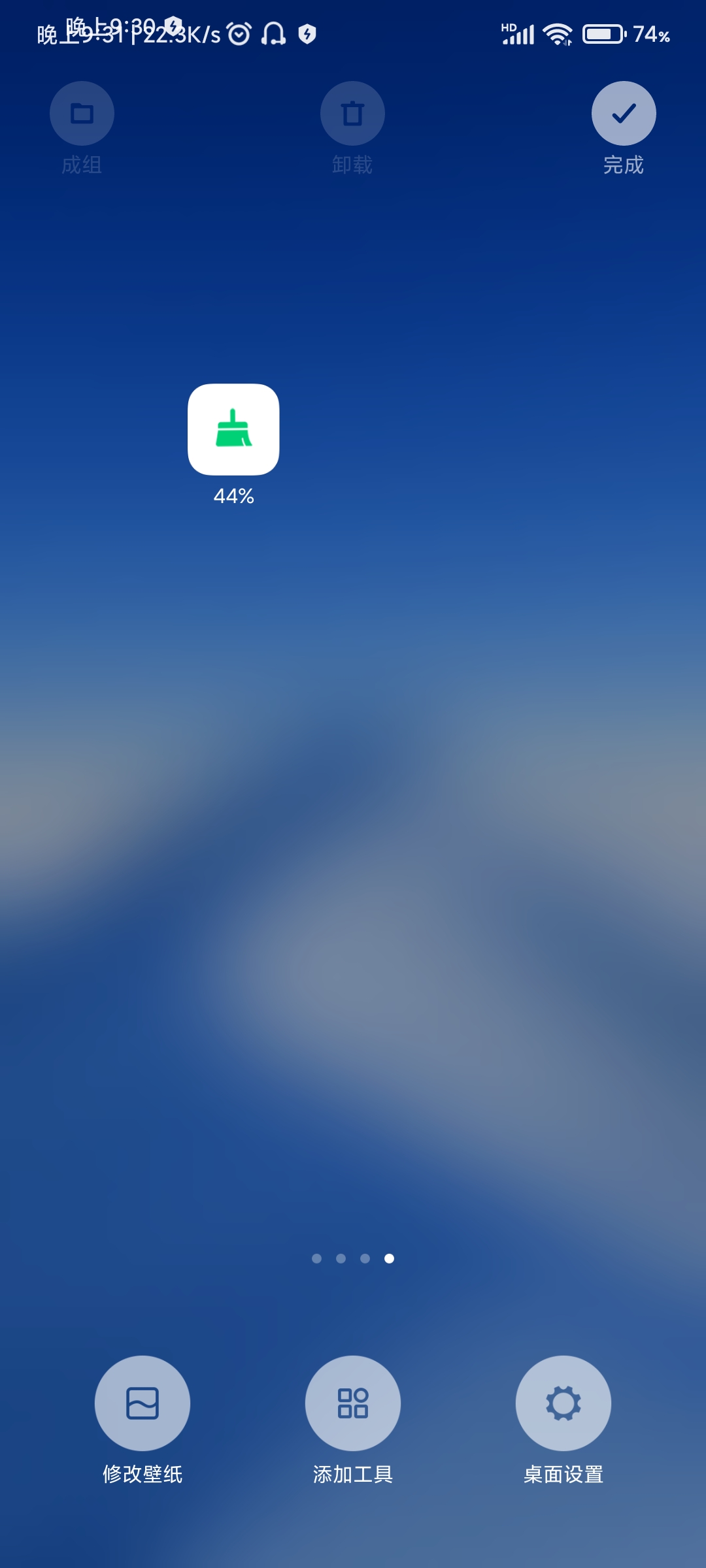Open 修改壁纸 to change the wallpaper
Screen dimensions: 706x1568
click(x=143, y=1403)
